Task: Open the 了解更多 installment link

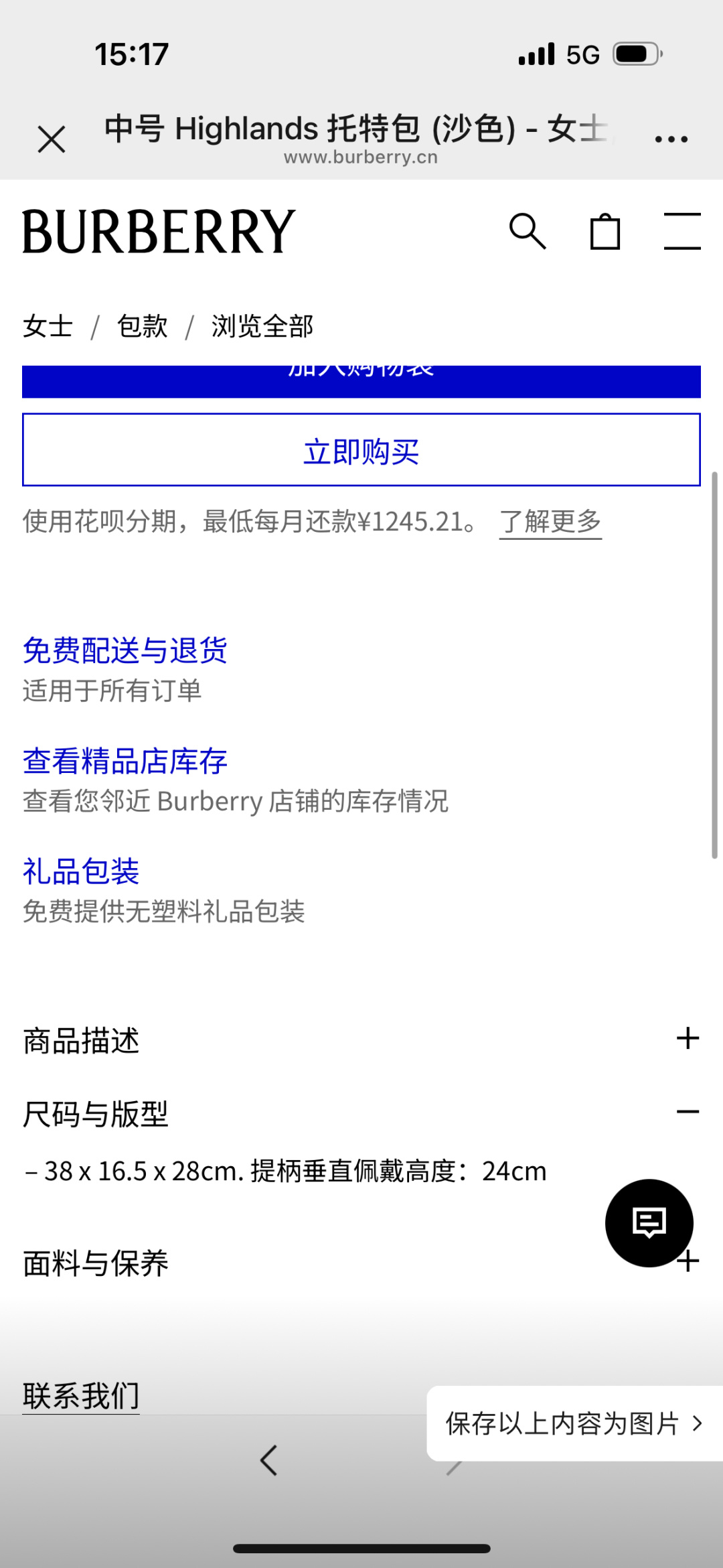Action: (x=550, y=522)
